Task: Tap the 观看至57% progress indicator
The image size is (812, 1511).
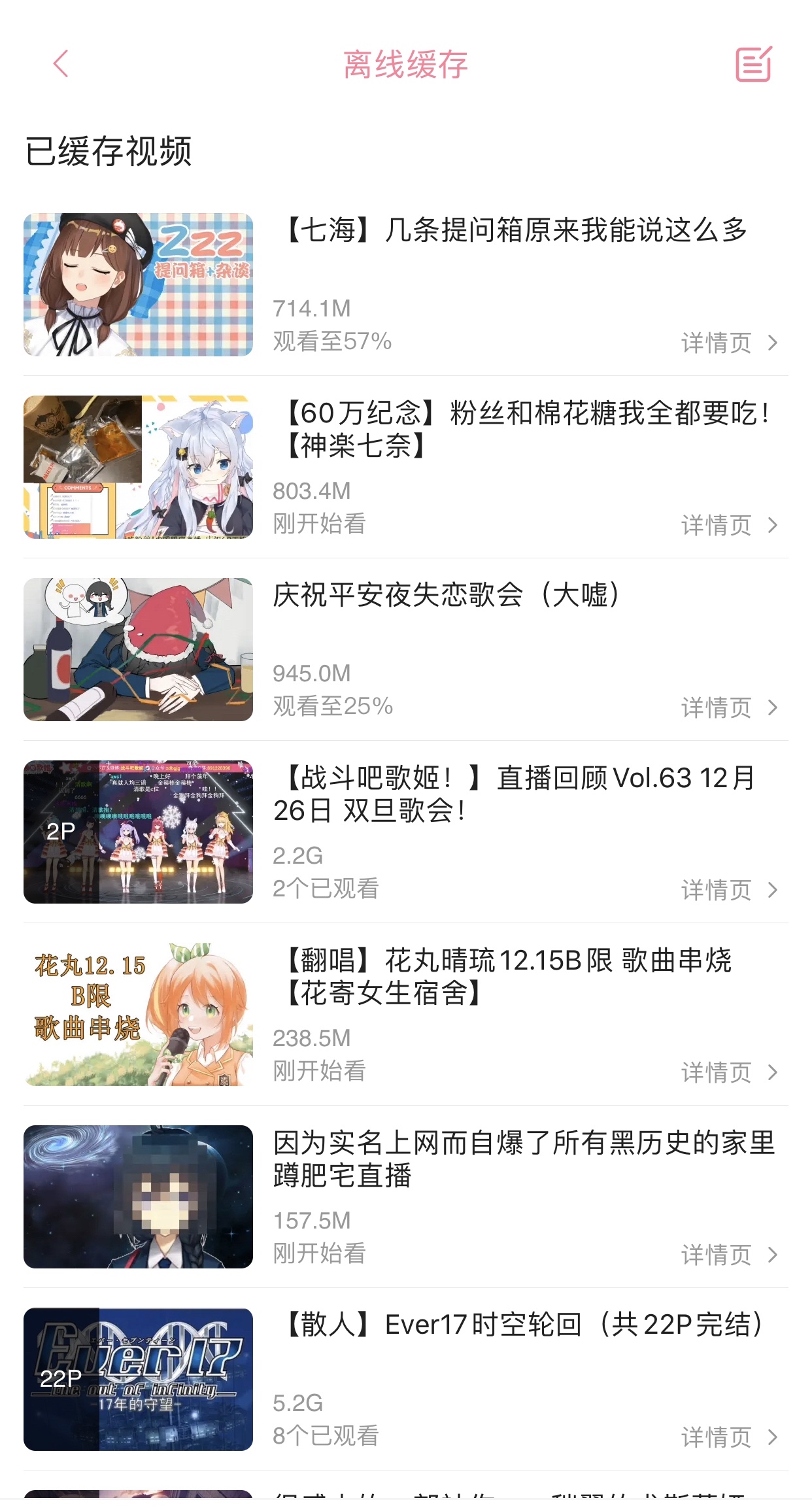Action: tap(332, 341)
